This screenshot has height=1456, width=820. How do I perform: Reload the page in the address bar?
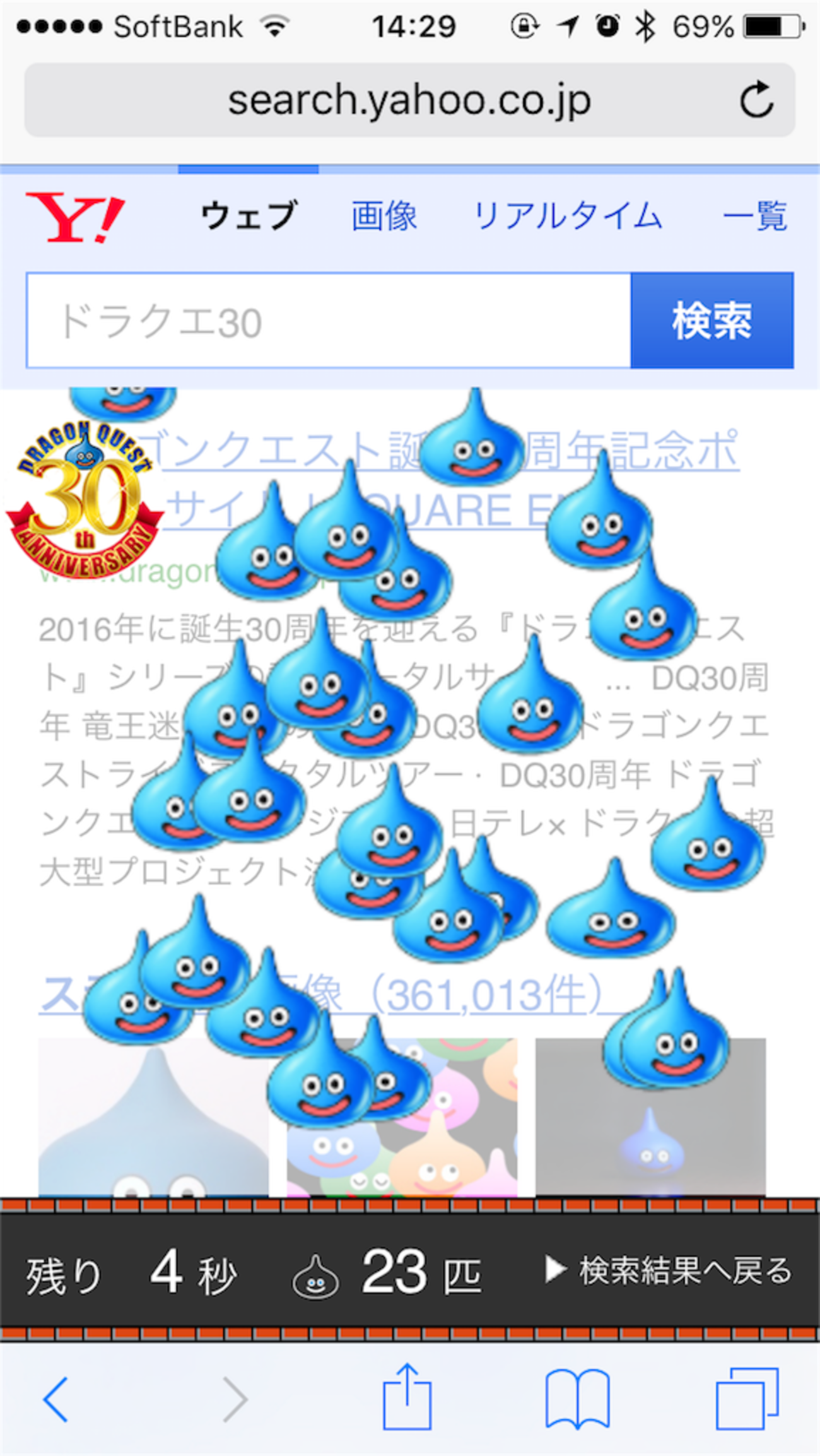click(756, 100)
